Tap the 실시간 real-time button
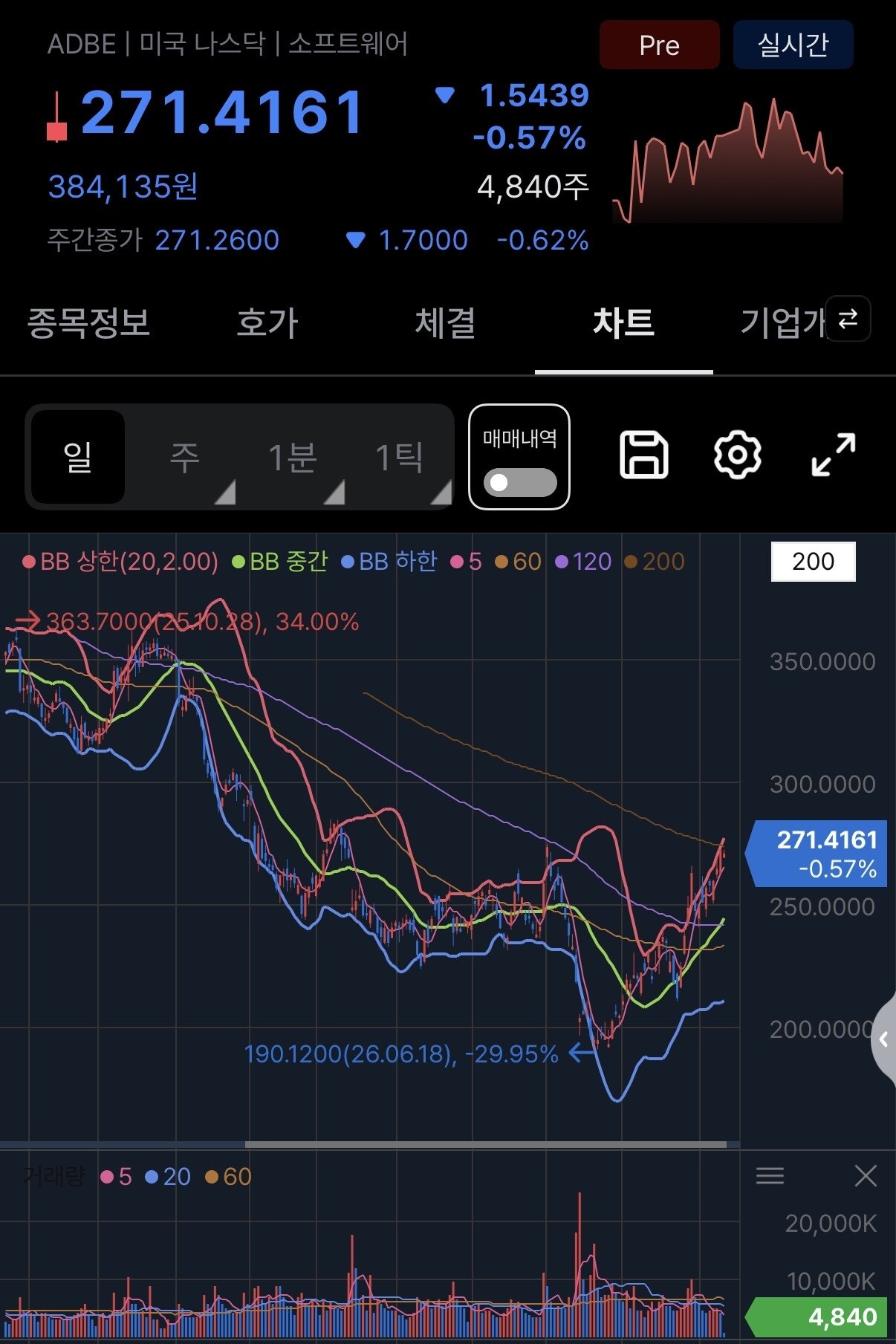The height and width of the screenshot is (1344, 896). 793,45
